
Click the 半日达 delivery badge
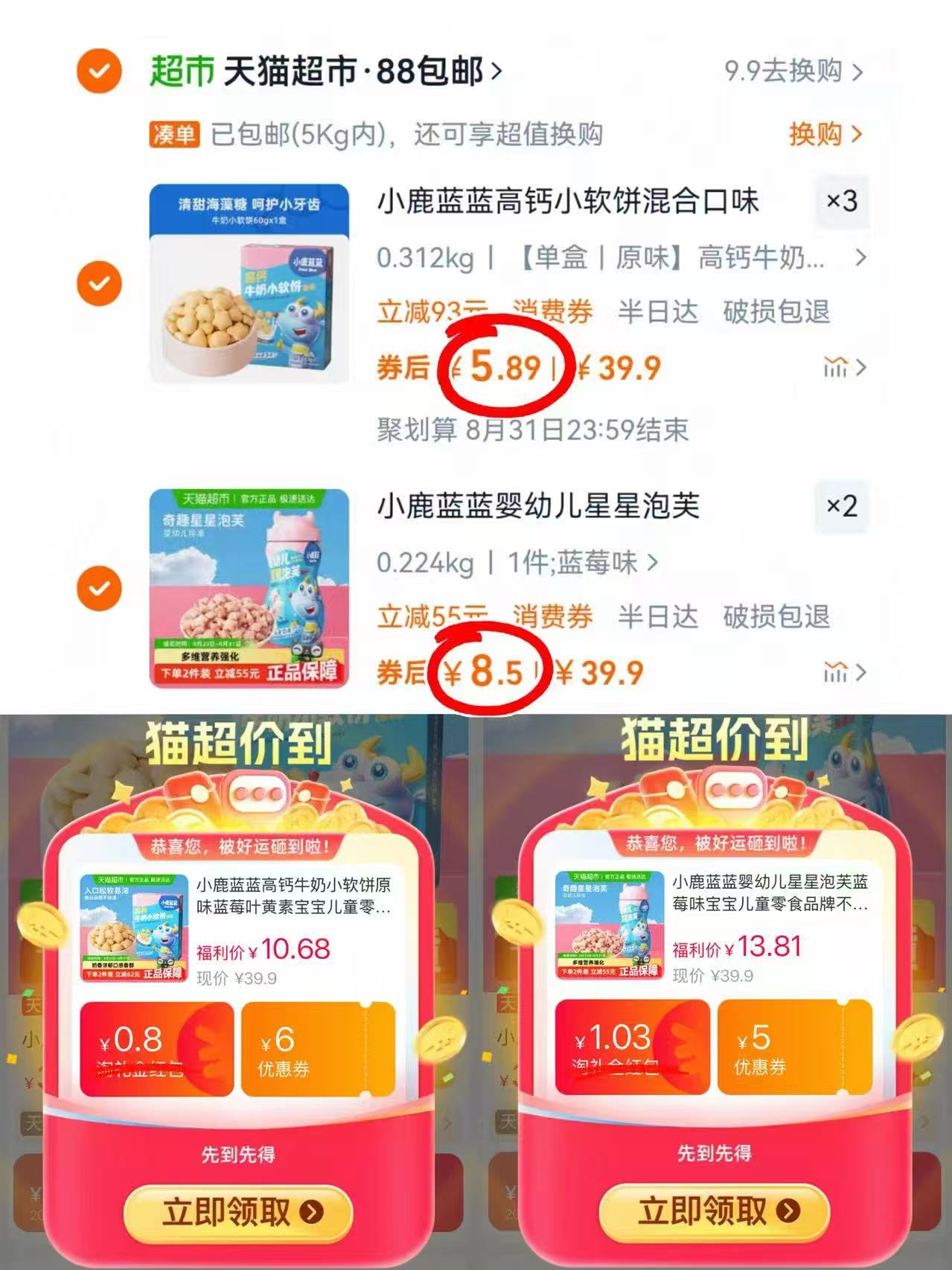(658, 313)
